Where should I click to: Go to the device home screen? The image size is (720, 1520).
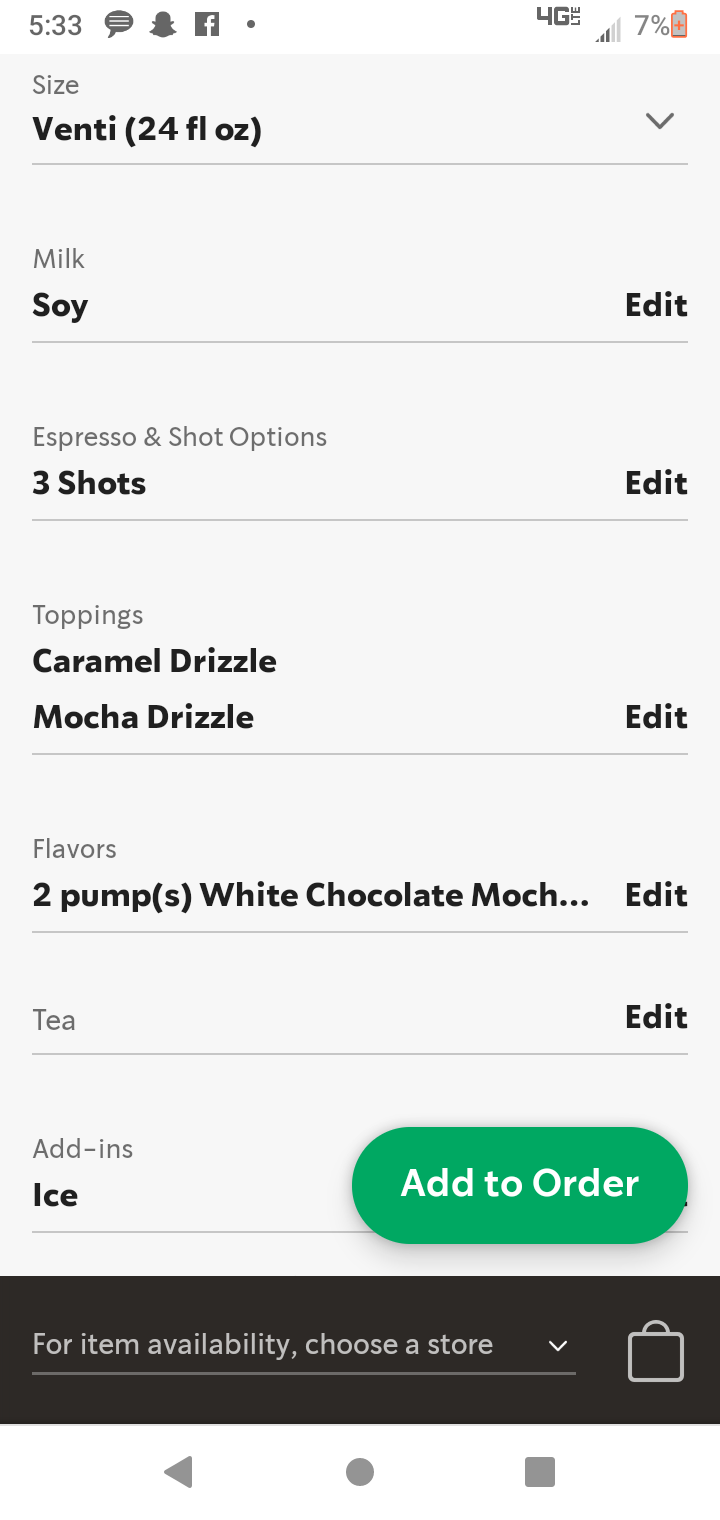360,1472
